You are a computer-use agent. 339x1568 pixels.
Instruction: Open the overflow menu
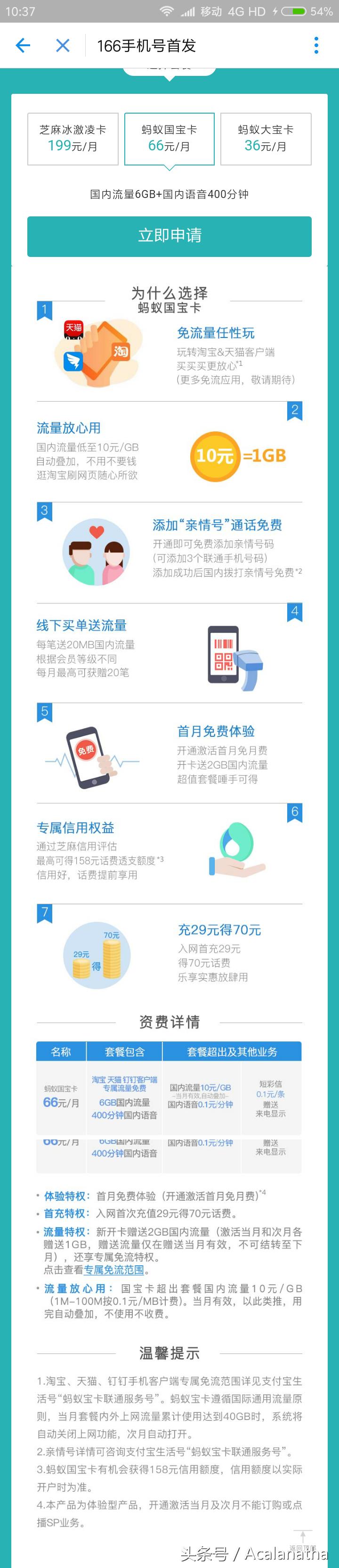click(316, 46)
